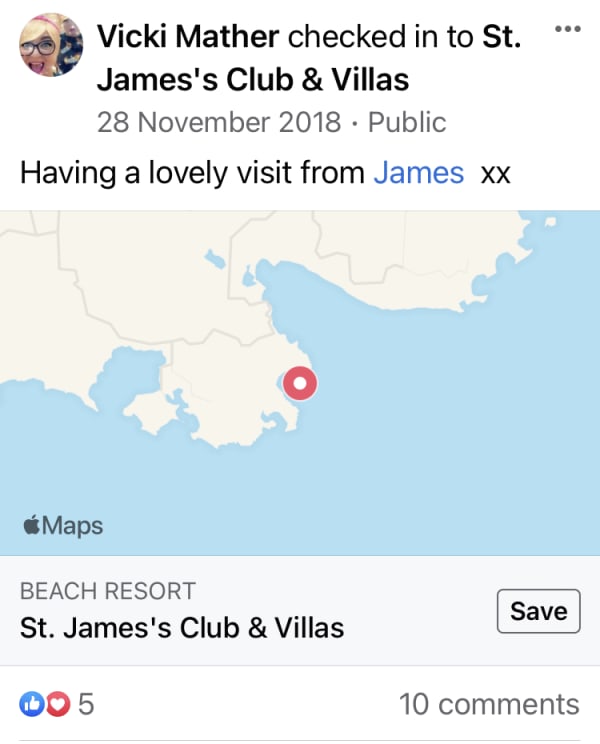Save St. James's Club & Villas
The height and width of the screenshot is (744, 600).
pyautogui.click(x=538, y=611)
